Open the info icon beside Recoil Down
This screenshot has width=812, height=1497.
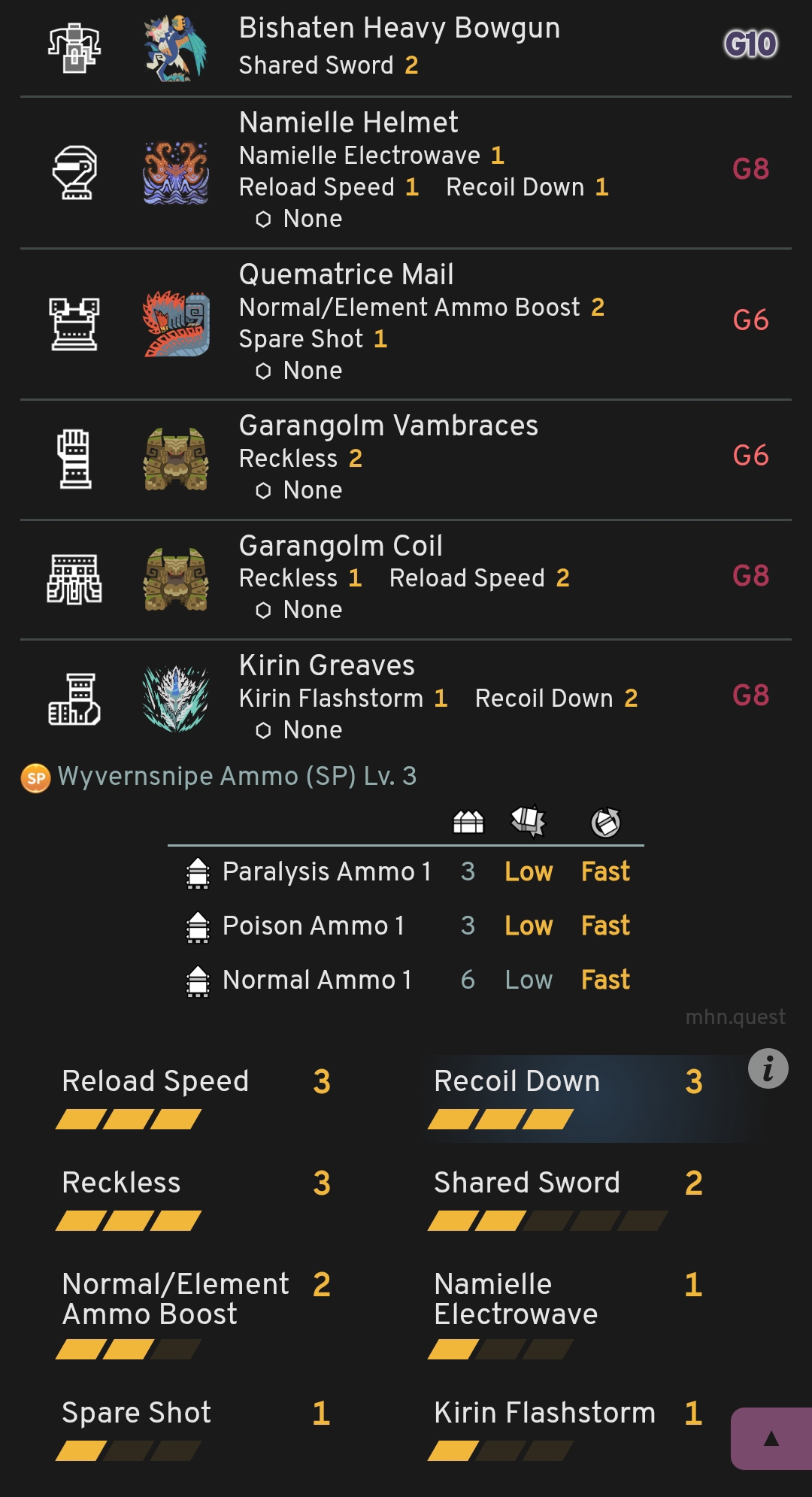768,1068
